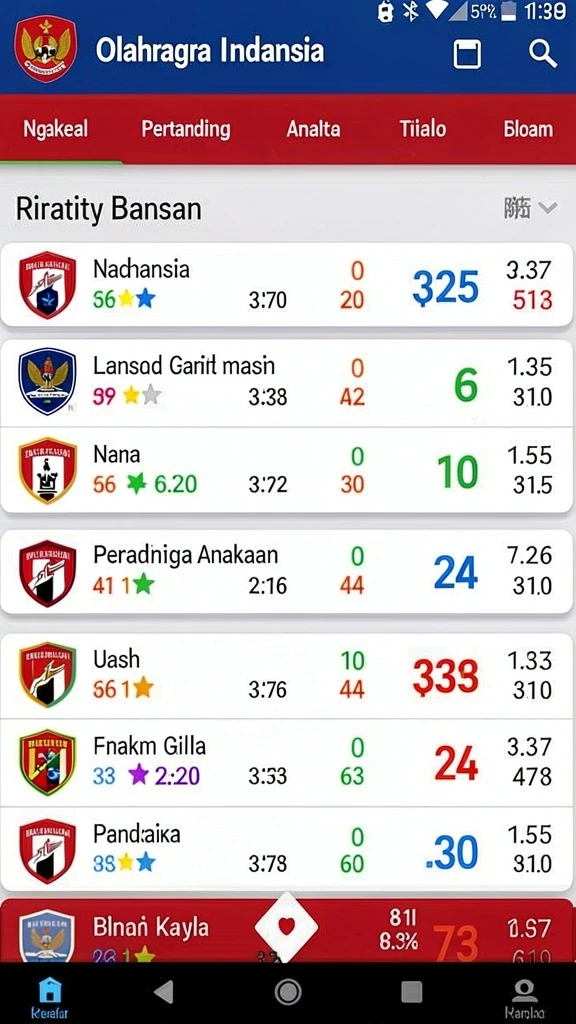Switch to the Ngakeal tab
Viewport: 576px width, 1024px height.
56,129
